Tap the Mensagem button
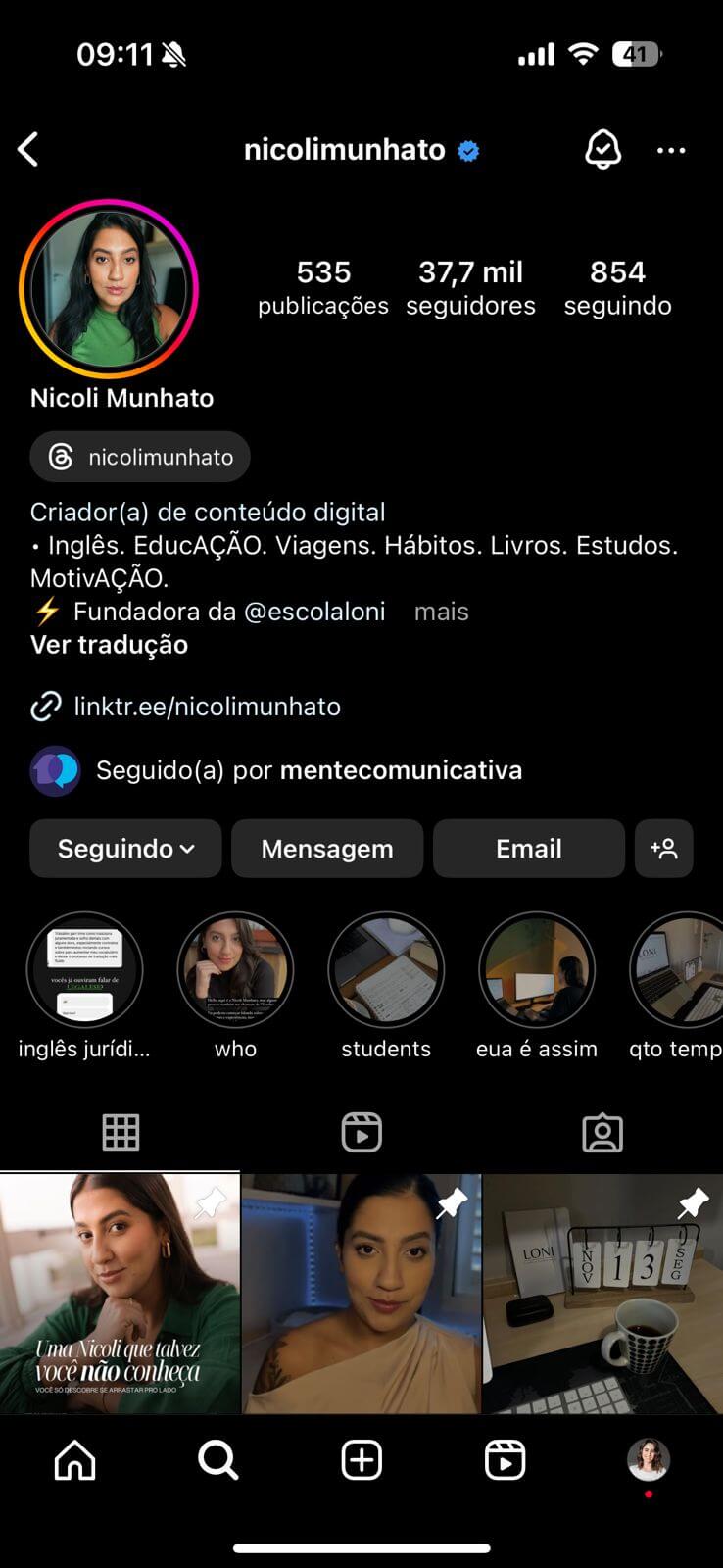The image size is (723, 1568). (327, 849)
